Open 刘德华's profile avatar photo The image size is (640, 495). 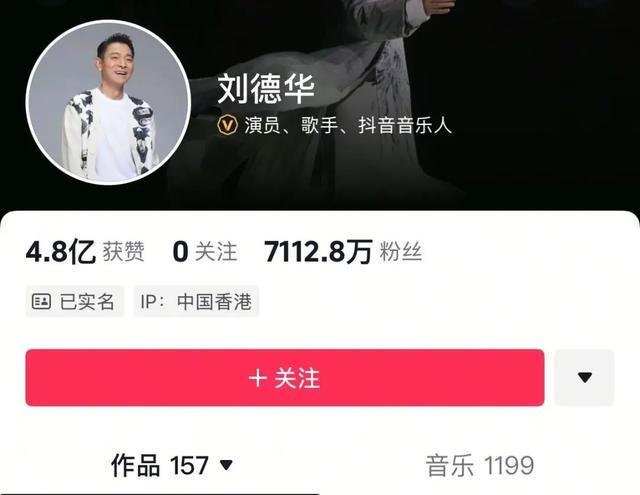click(x=108, y=102)
